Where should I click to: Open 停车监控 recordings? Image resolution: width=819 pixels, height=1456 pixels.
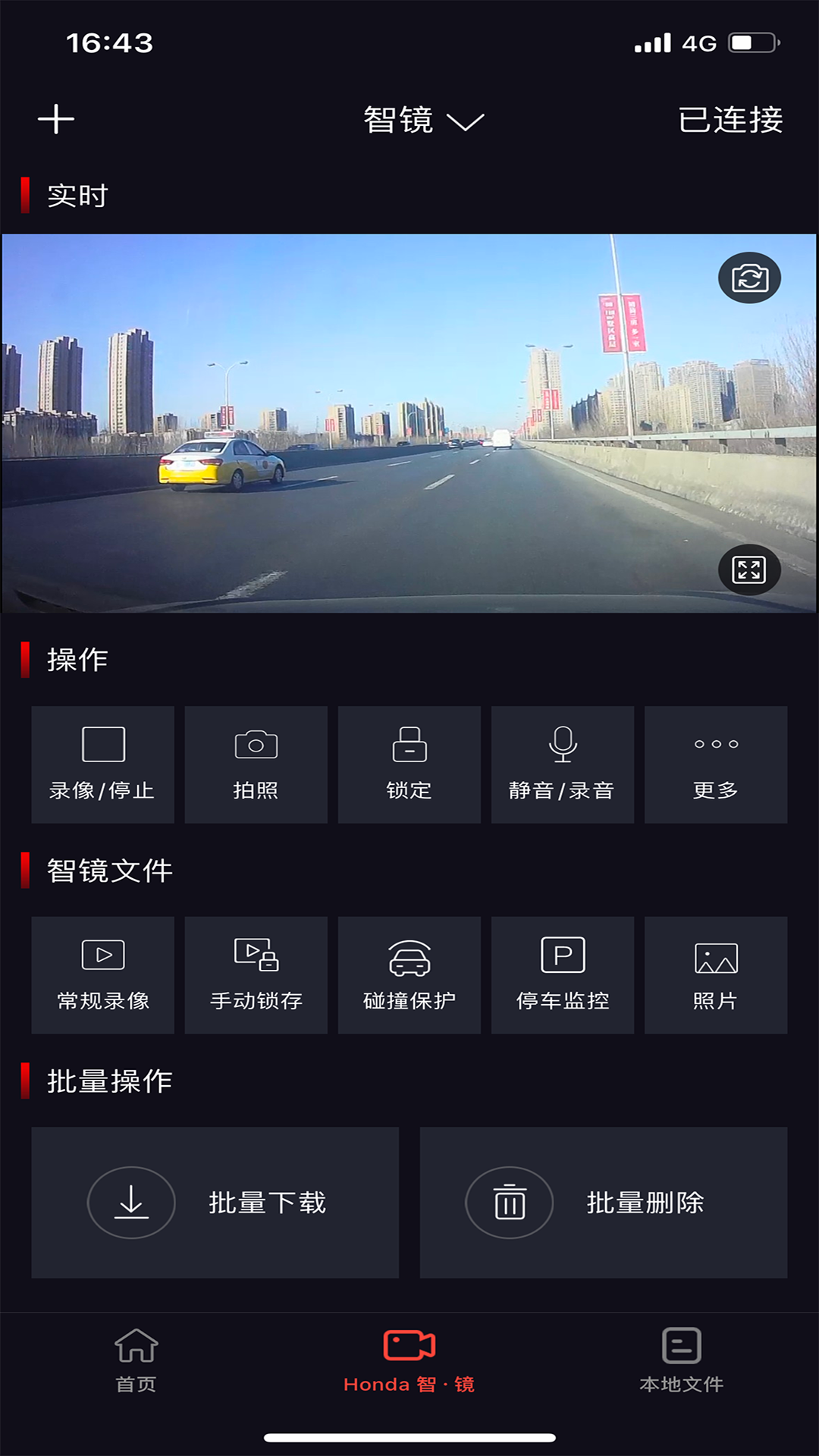[x=563, y=975]
